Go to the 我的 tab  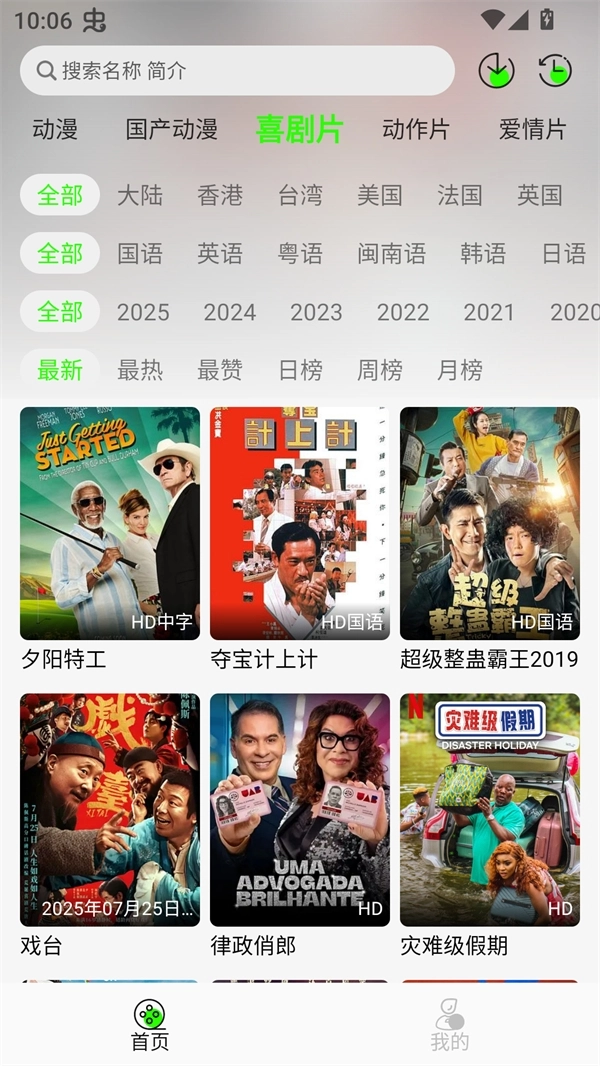point(450,1026)
